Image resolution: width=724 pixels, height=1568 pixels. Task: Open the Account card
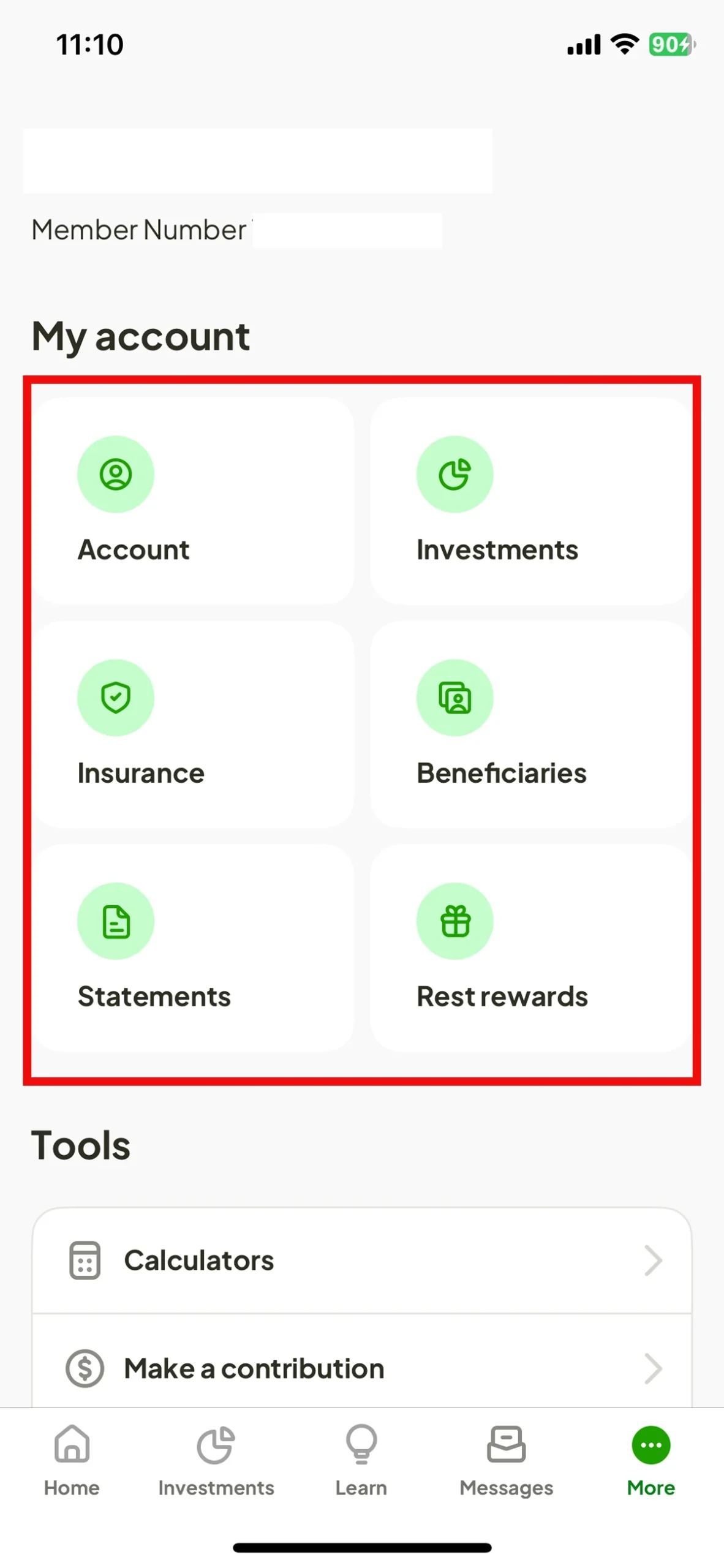pyautogui.click(x=193, y=501)
